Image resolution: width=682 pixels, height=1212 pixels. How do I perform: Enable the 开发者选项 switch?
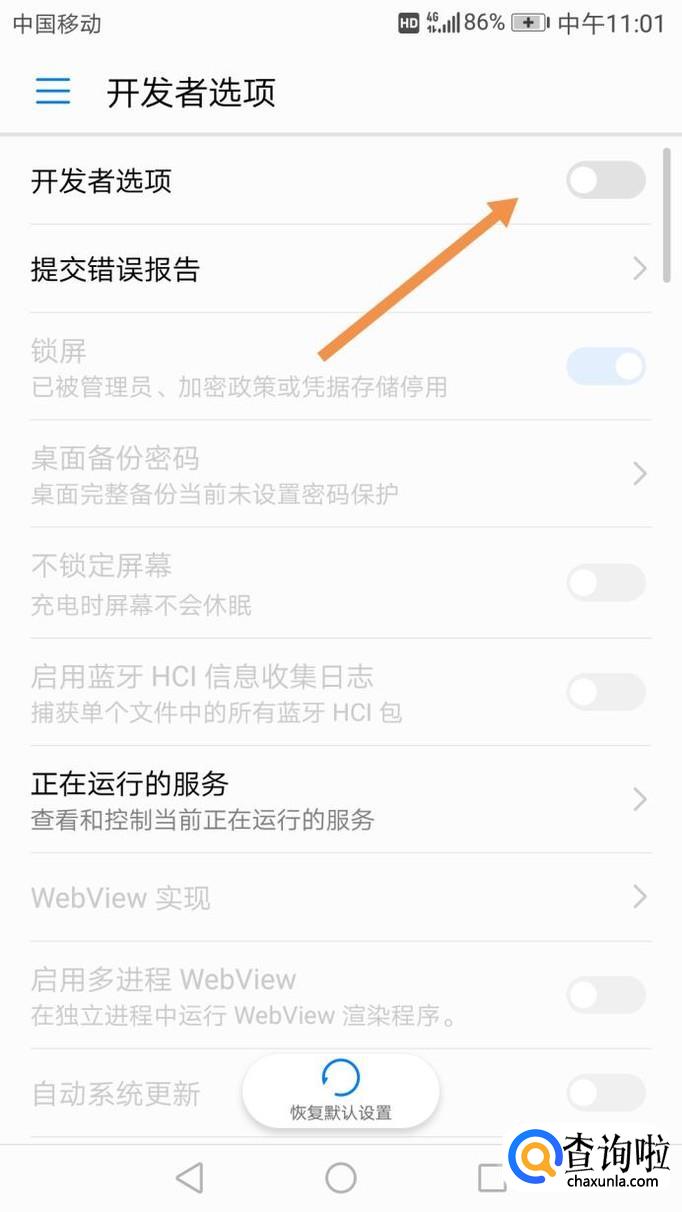tap(606, 180)
